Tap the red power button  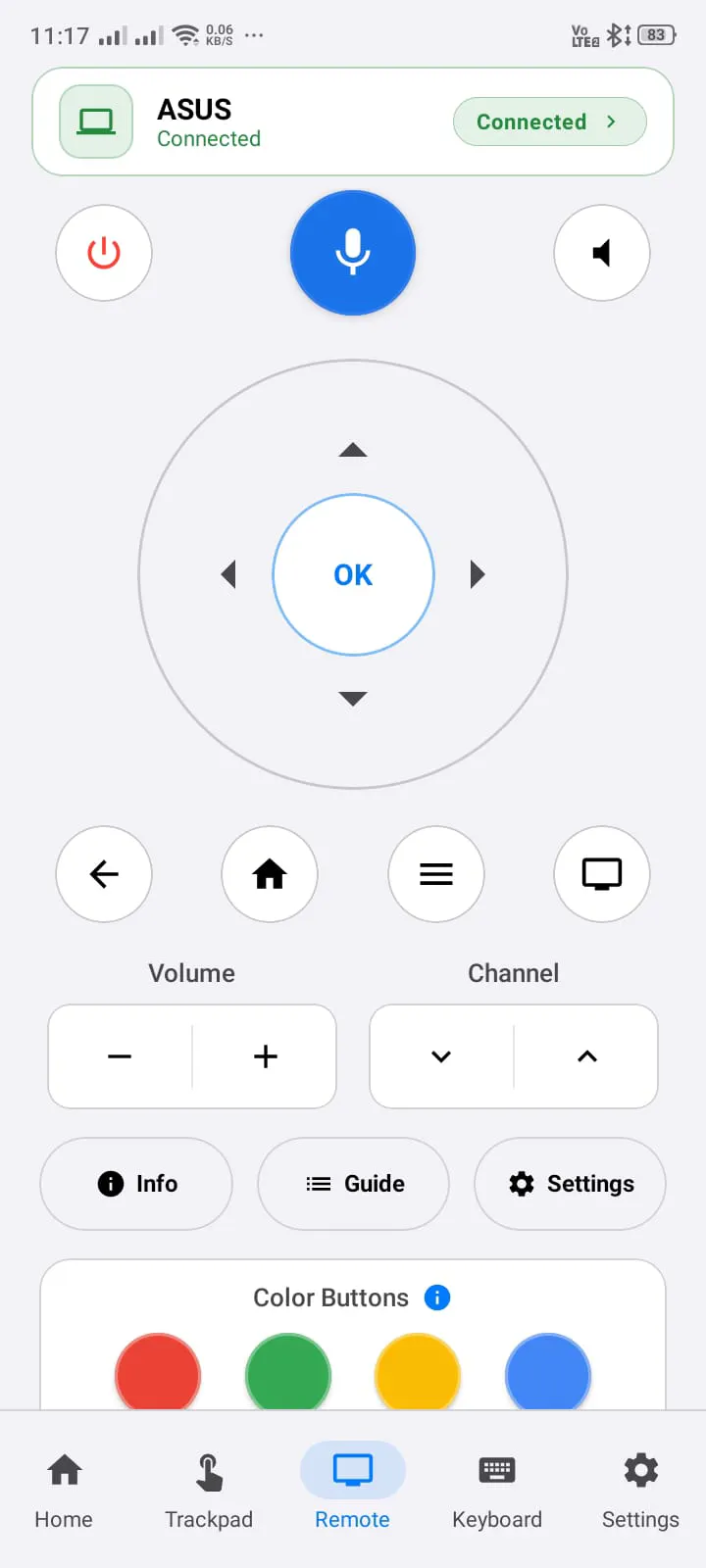[104, 253]
